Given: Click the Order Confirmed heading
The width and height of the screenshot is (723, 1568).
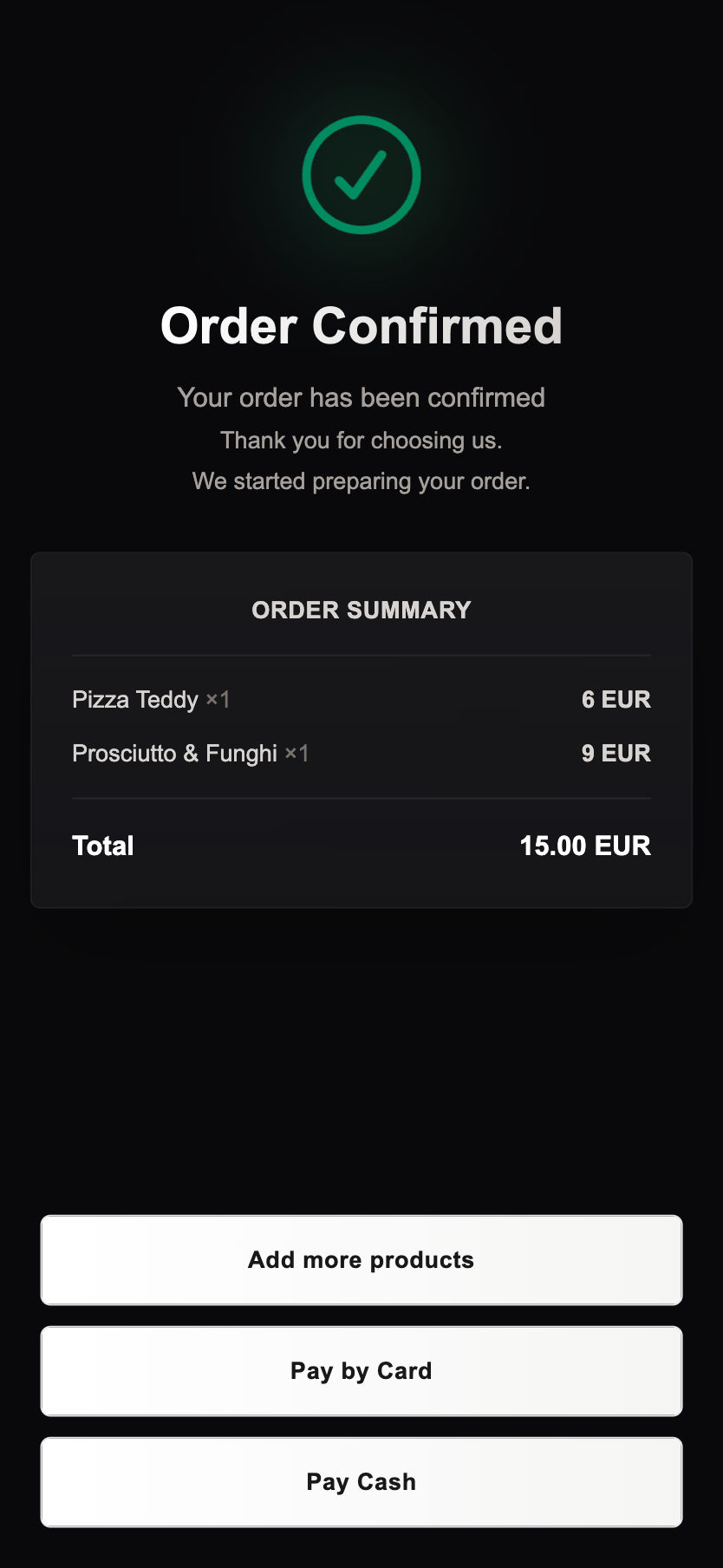Looking at the screenshot, I should pos(361,325).
